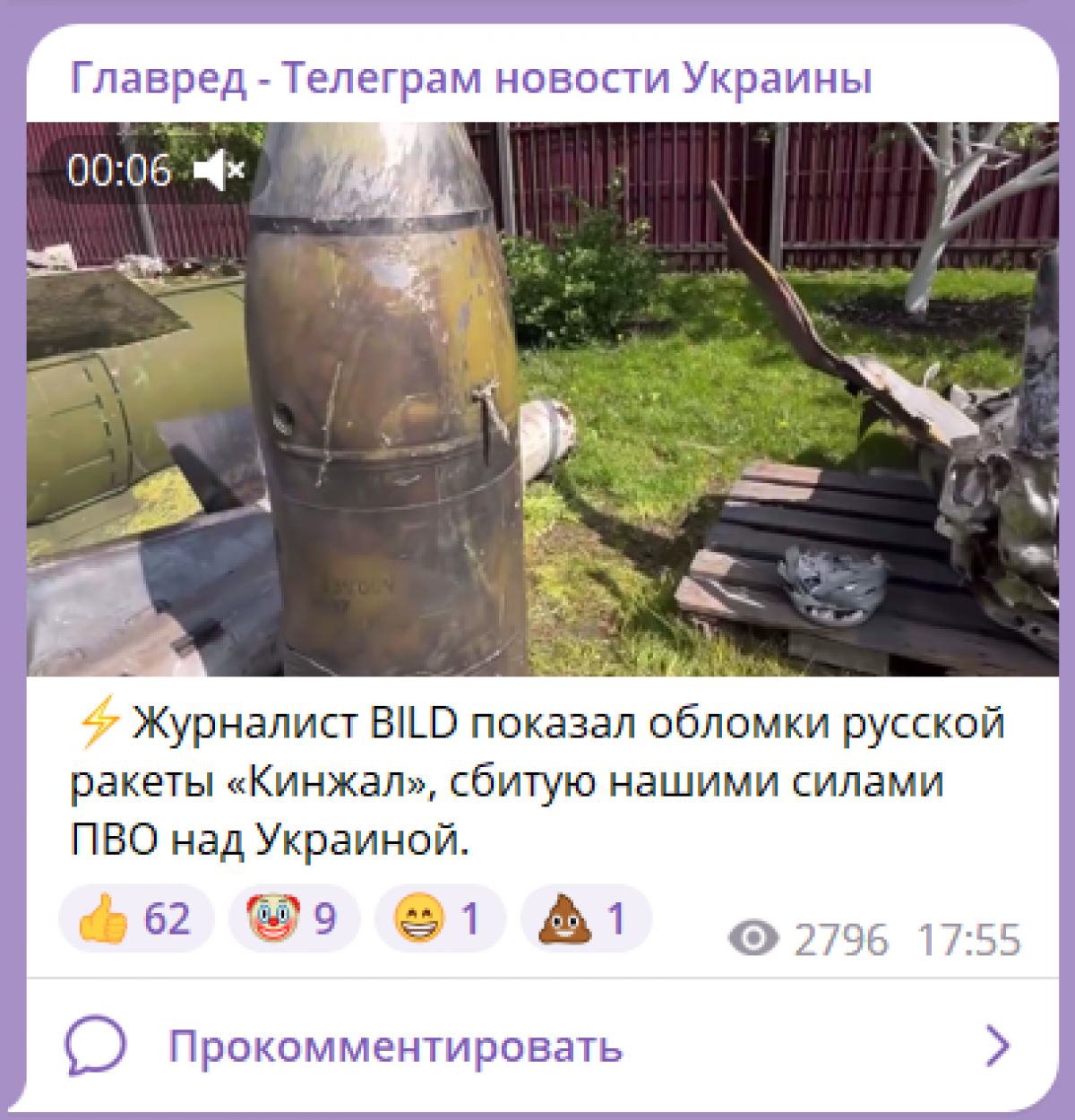Play the video of missile debris
Image resolution: width=1075 pixels, height=1120 pixels.
tap(542, 399)
